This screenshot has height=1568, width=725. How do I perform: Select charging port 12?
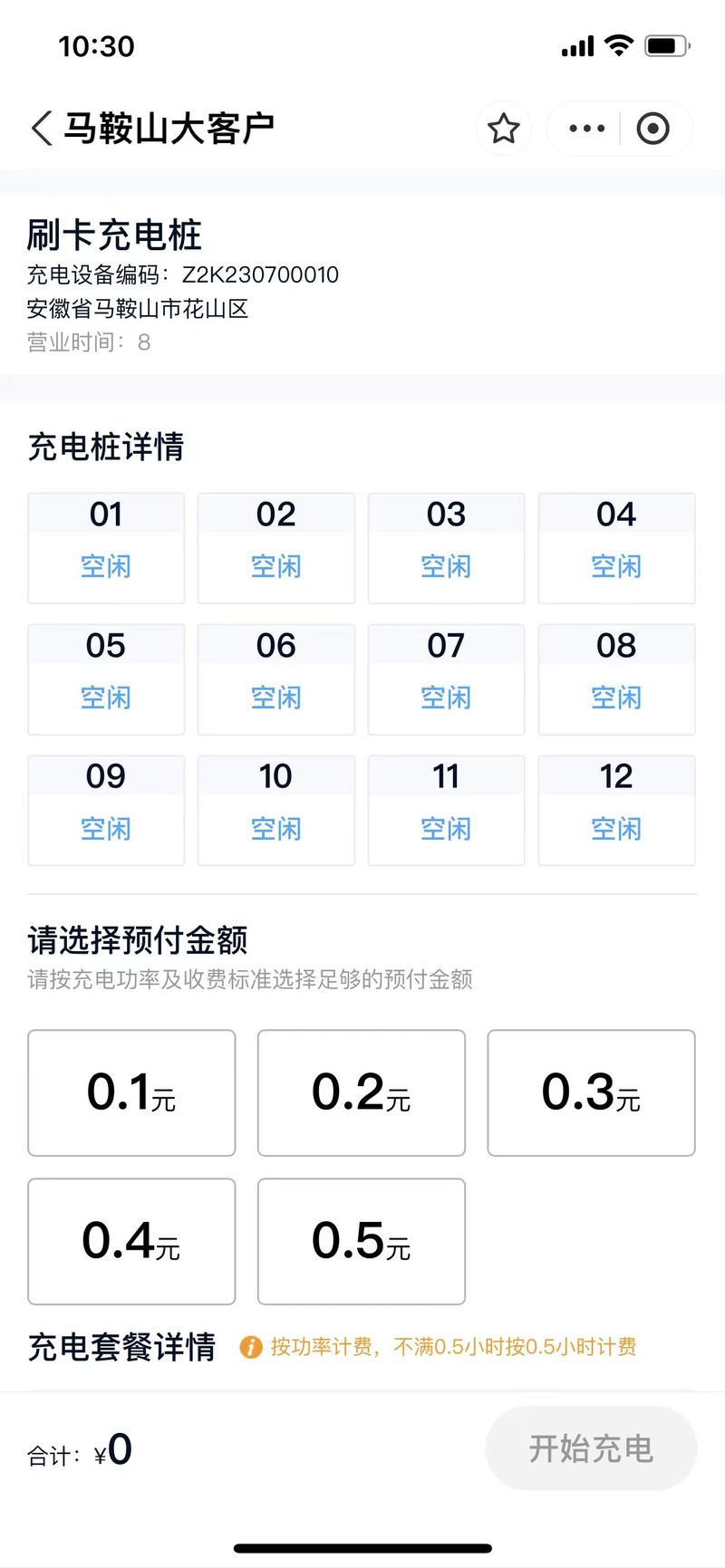[616, 811]
